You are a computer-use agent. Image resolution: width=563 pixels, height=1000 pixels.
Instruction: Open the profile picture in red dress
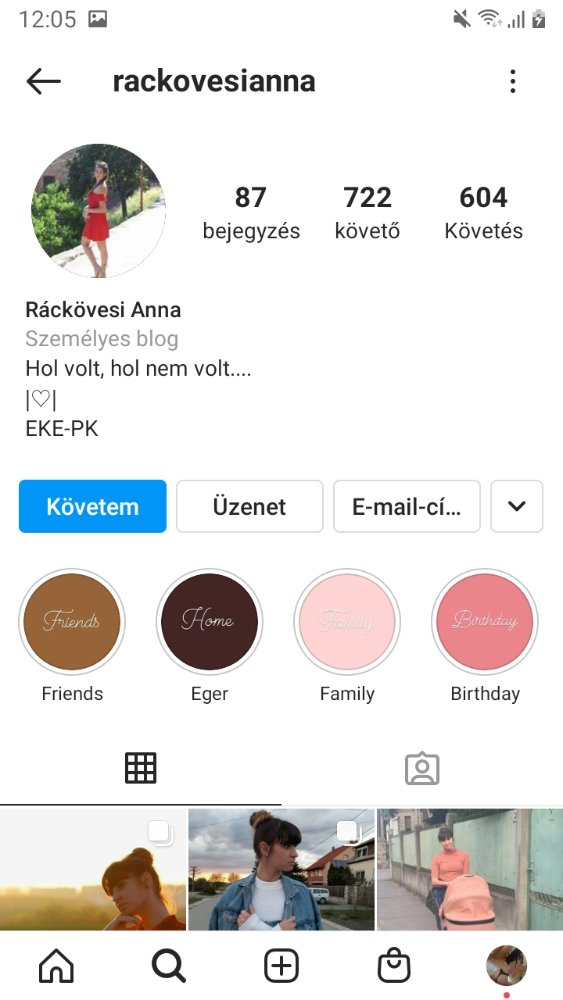click(98, 210)
